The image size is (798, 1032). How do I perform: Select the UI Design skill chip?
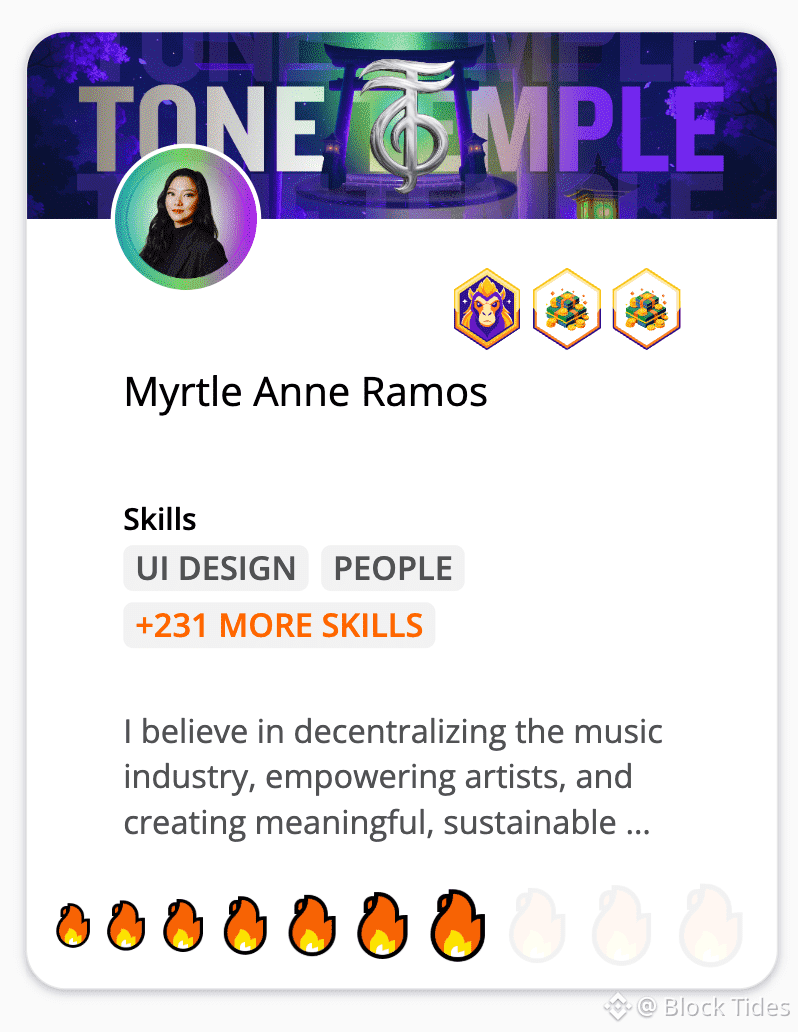coord(216,568)
